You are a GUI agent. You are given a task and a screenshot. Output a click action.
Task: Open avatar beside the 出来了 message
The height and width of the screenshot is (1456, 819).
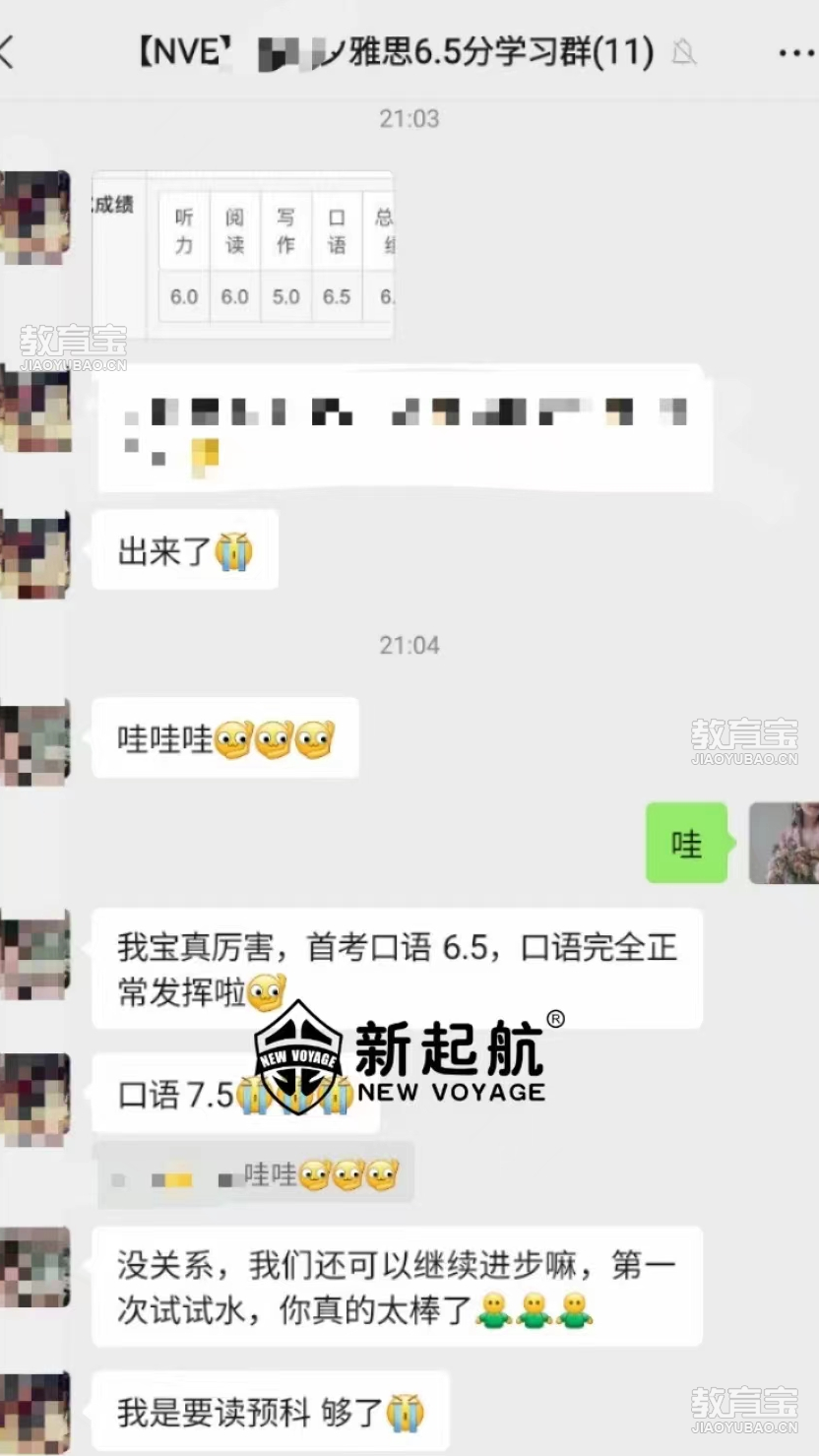[x=35, y=553]
